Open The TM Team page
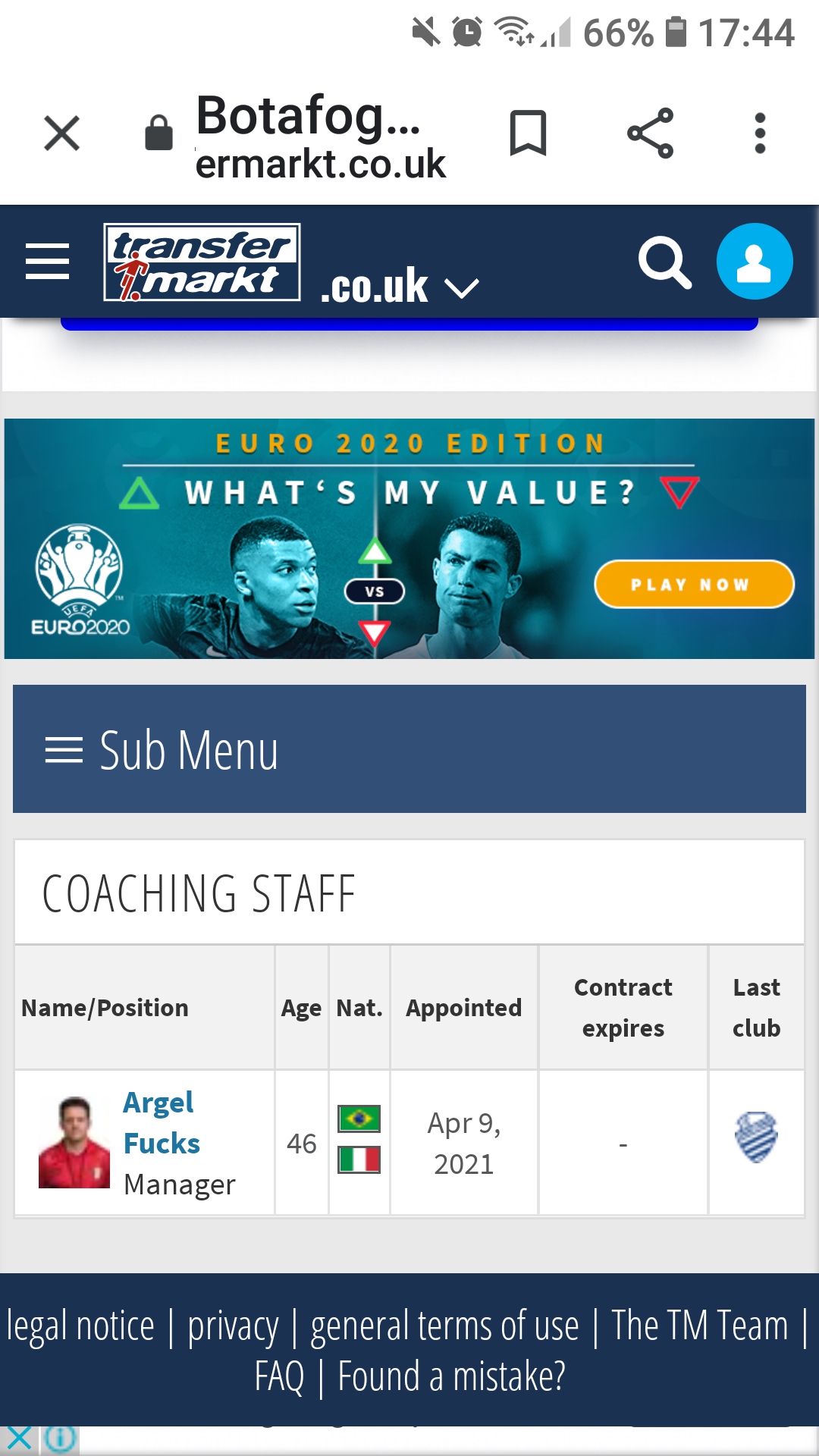This screenshot has width=819, height=1456. (699, 1326)
